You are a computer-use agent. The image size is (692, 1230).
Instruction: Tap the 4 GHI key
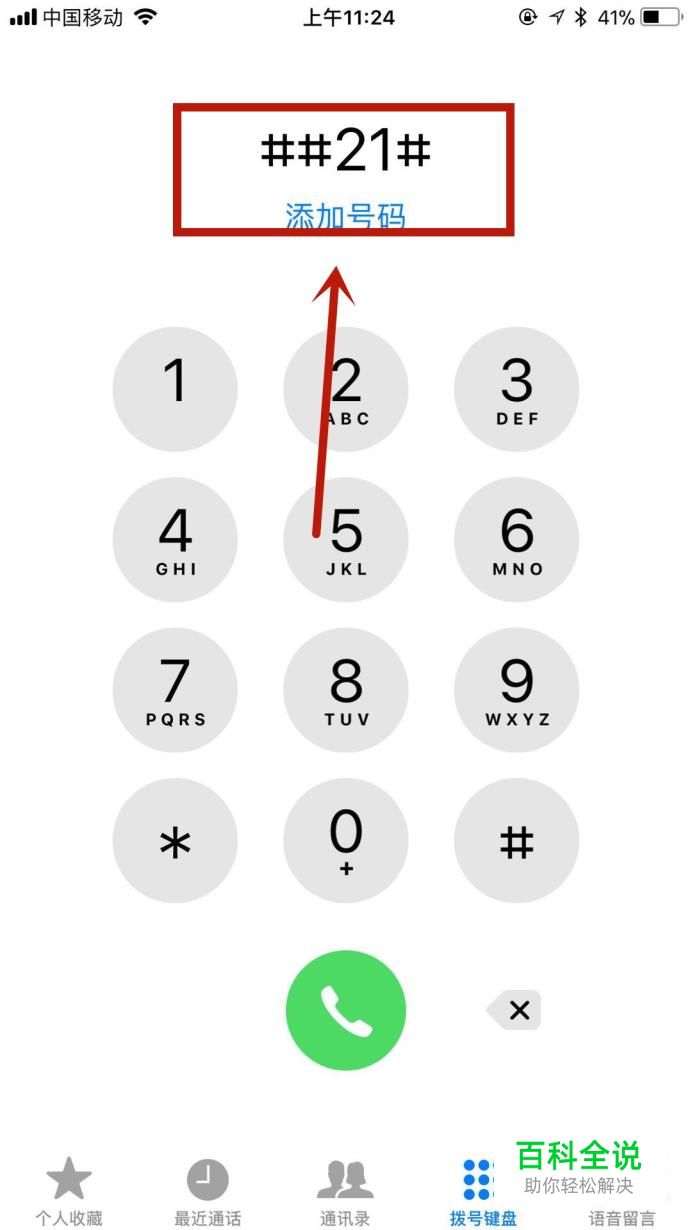point(175,540)
